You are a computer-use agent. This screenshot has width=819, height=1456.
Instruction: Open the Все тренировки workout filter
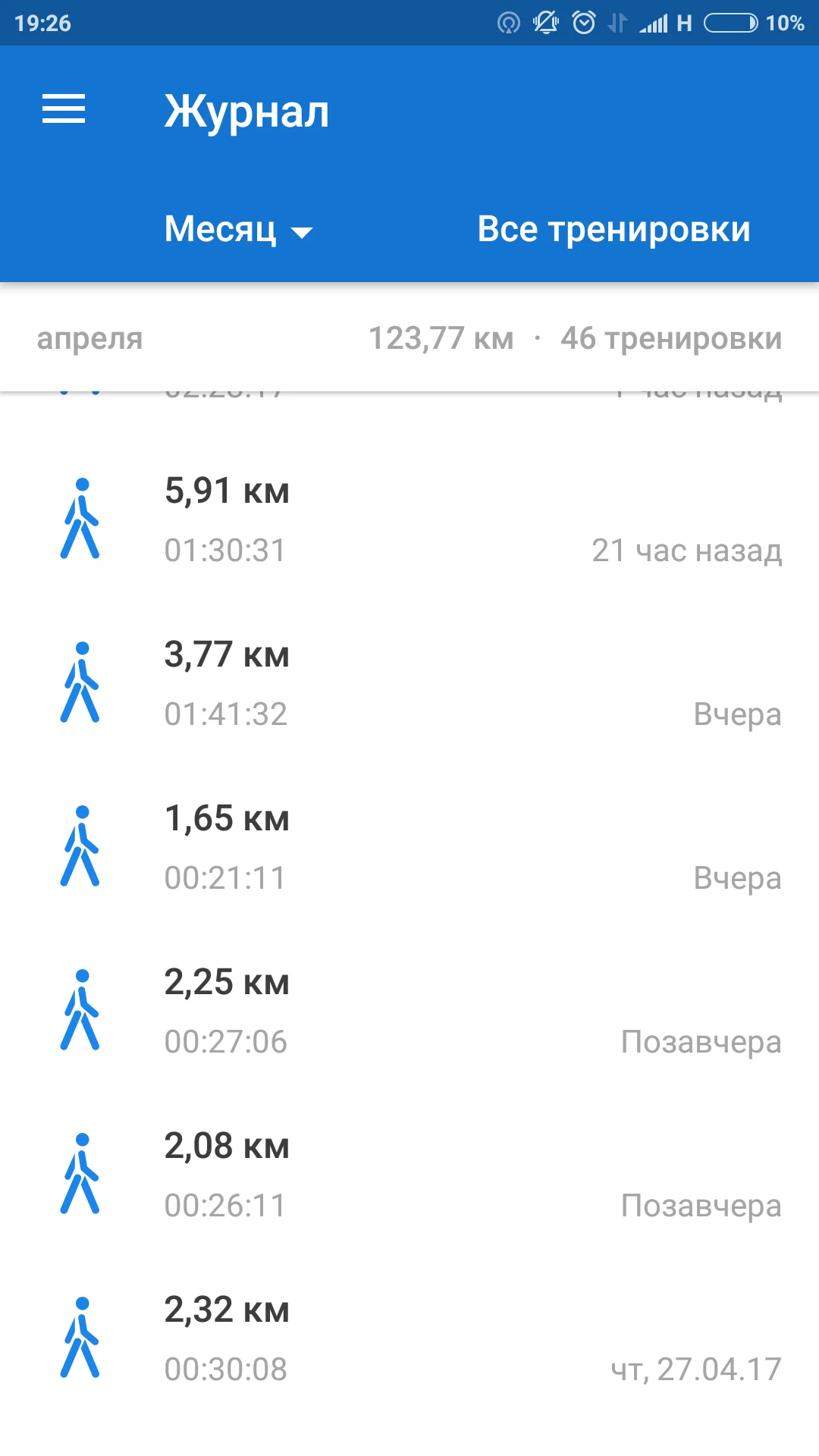pyautogui.click(x=613, y=229)
